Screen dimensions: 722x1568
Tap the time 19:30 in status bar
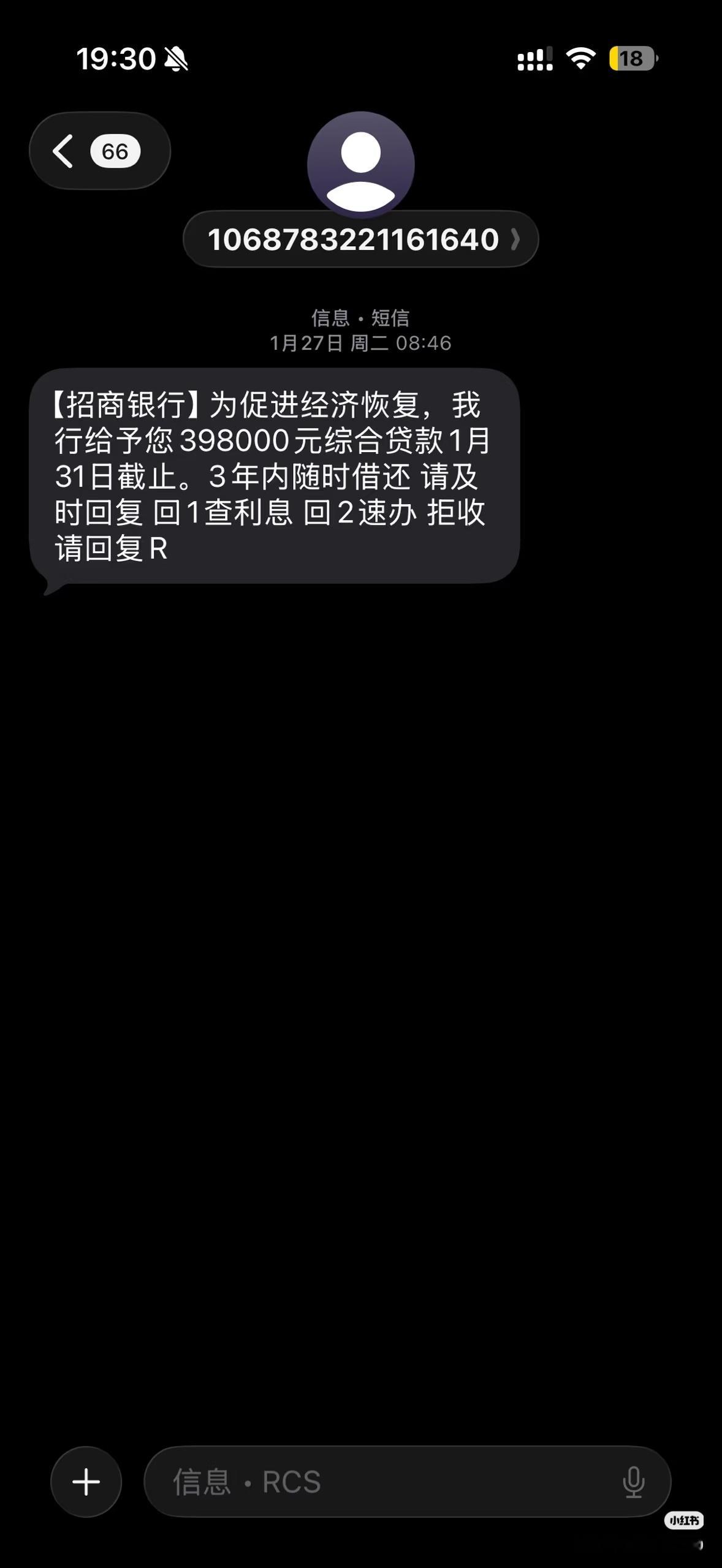[116, 58]
